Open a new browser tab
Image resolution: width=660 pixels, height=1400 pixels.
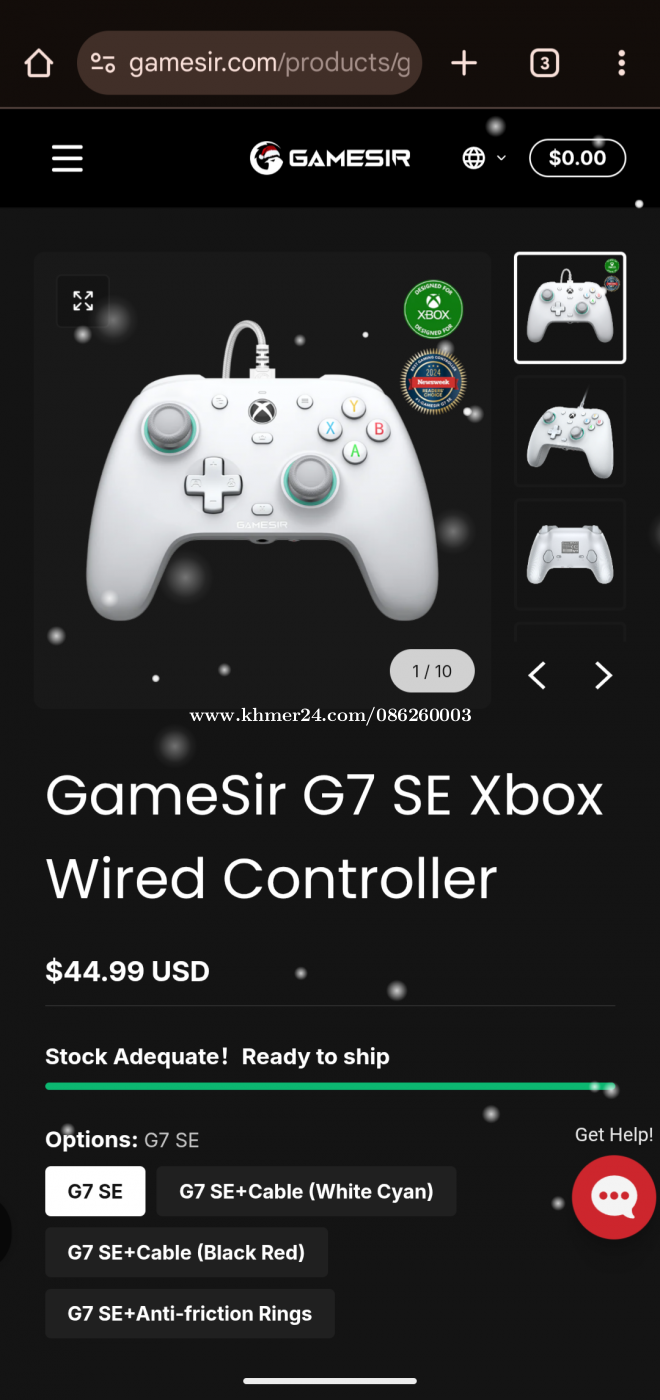pyautogui.click(x=464, y=64)
